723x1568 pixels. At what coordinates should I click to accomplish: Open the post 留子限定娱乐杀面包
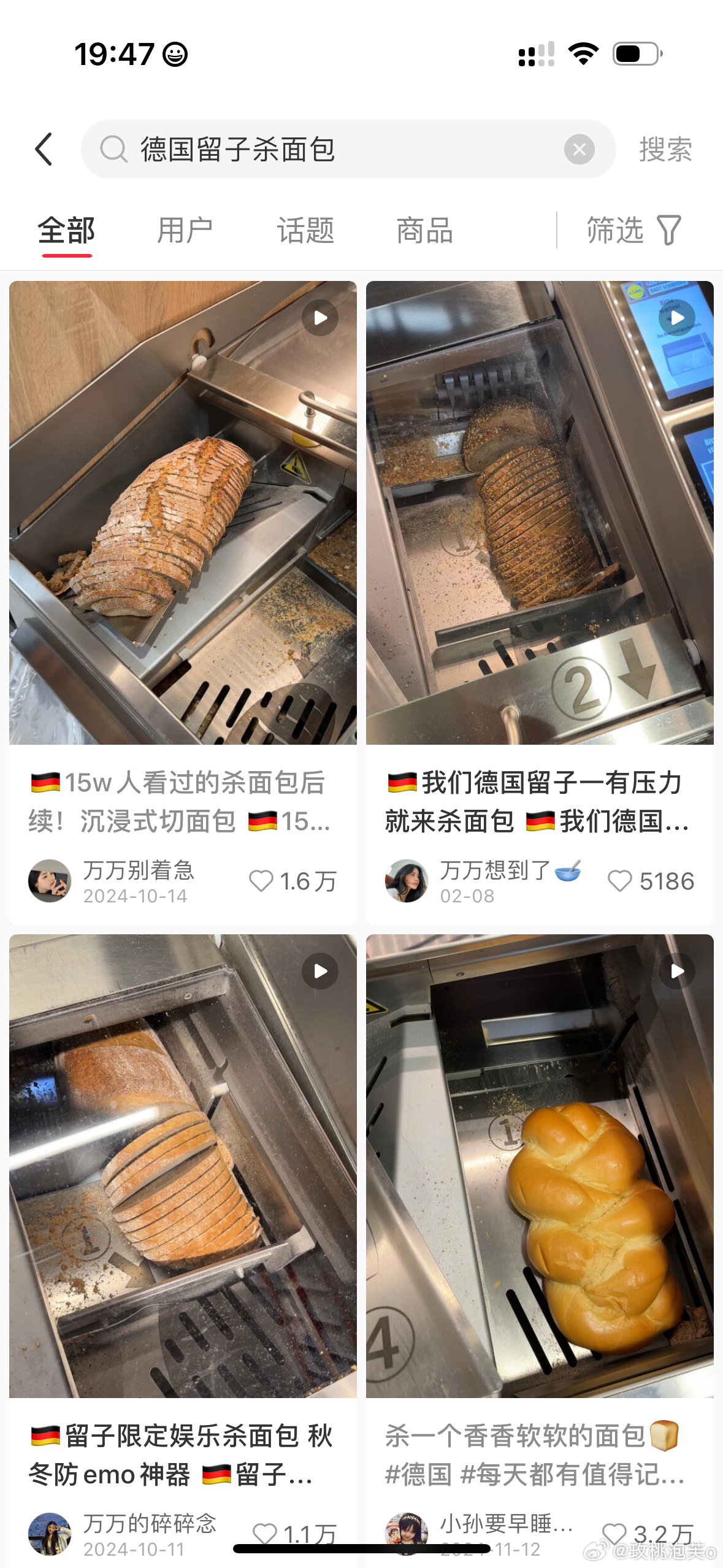coord(183,1166)
